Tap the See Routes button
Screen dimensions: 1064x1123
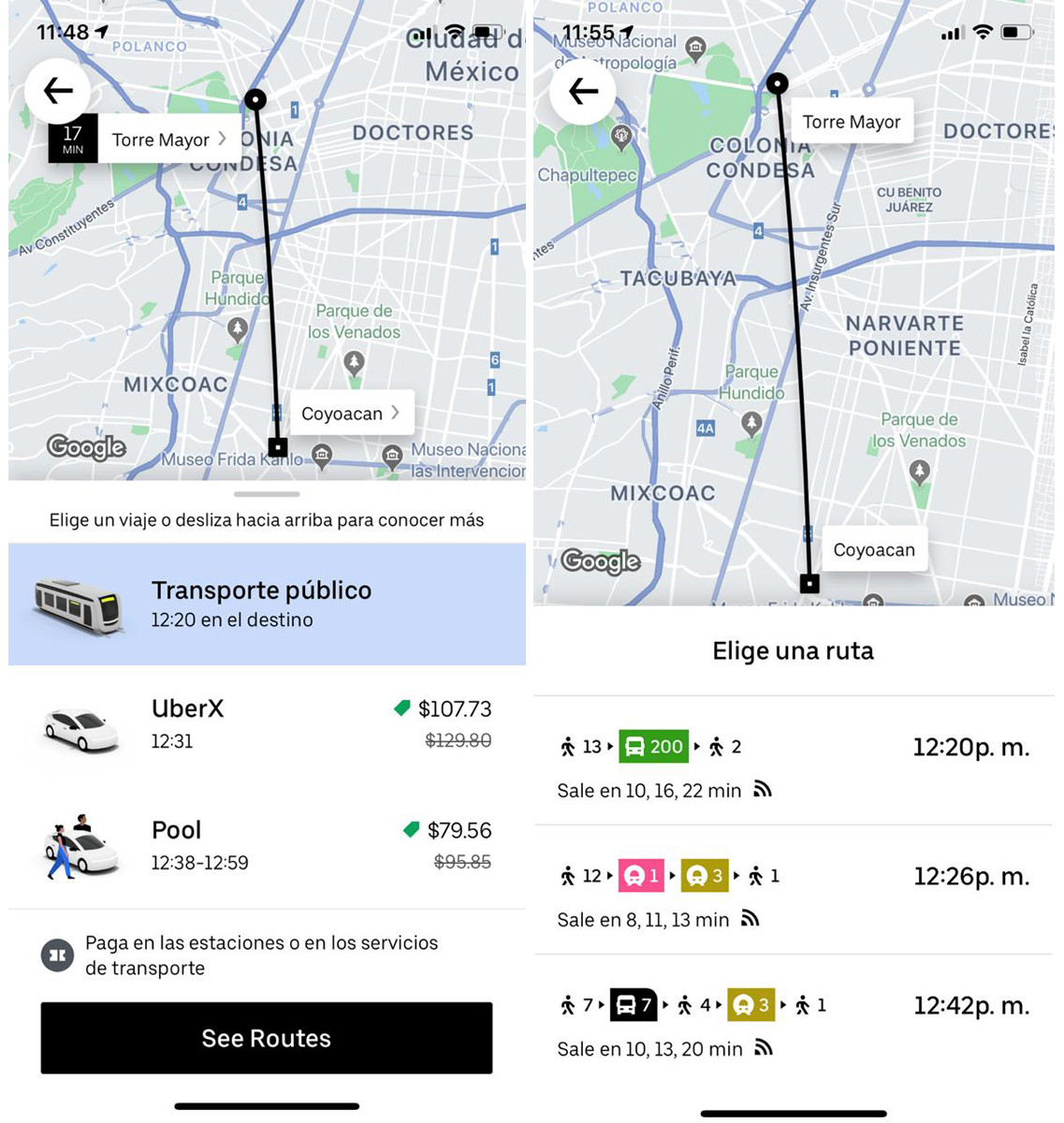tap(267, 1038)
